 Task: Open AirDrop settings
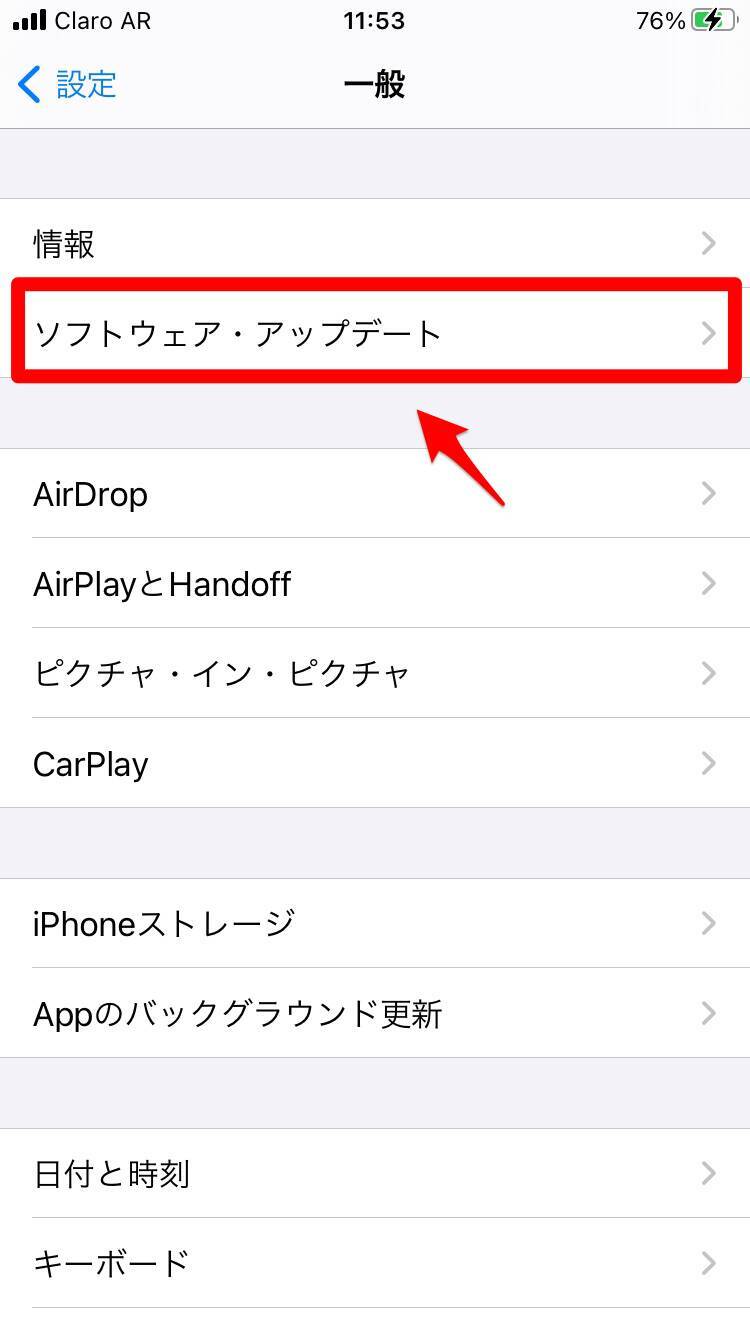click(375, 494)
